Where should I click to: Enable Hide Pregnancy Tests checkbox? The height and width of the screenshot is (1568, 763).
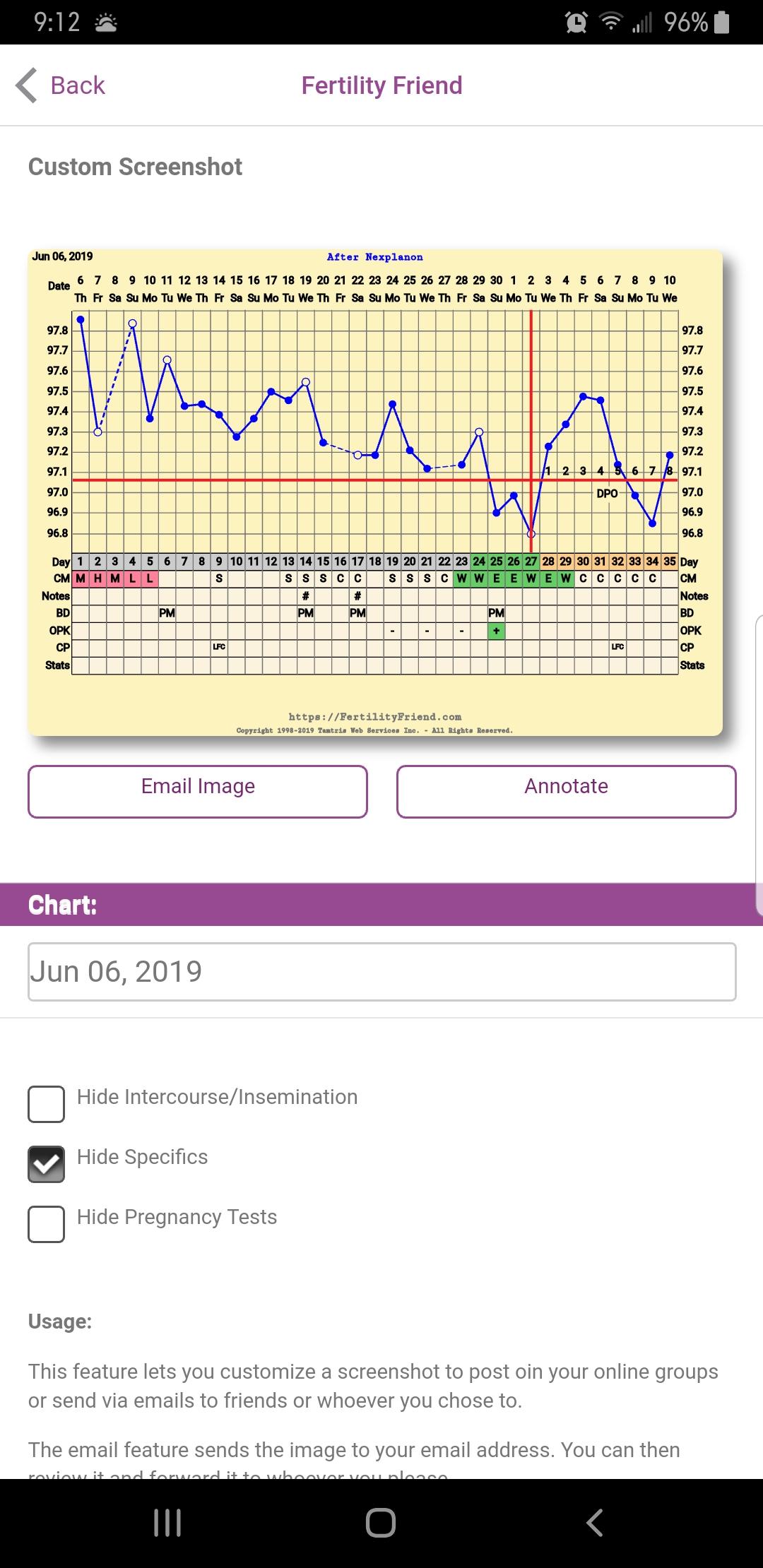pyautogui.click(x=47, y=1224)
